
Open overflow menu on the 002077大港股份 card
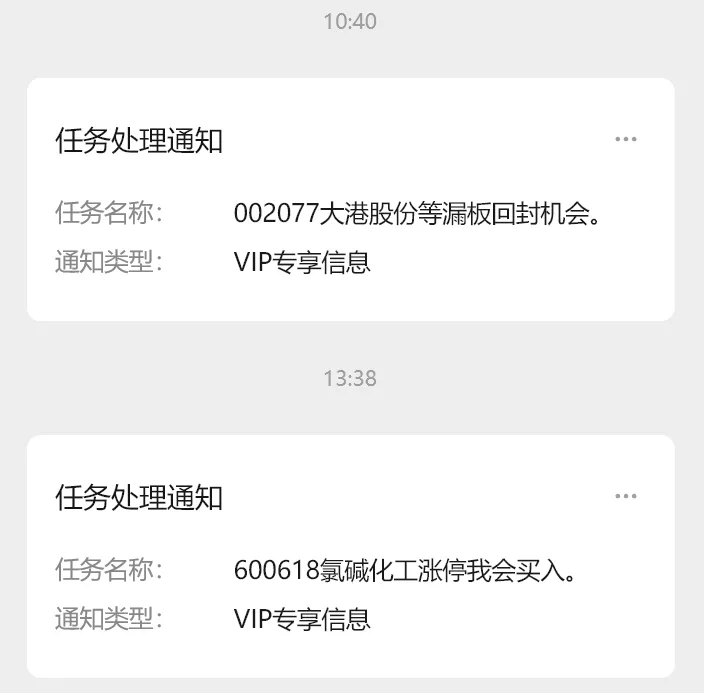[626, 140]
